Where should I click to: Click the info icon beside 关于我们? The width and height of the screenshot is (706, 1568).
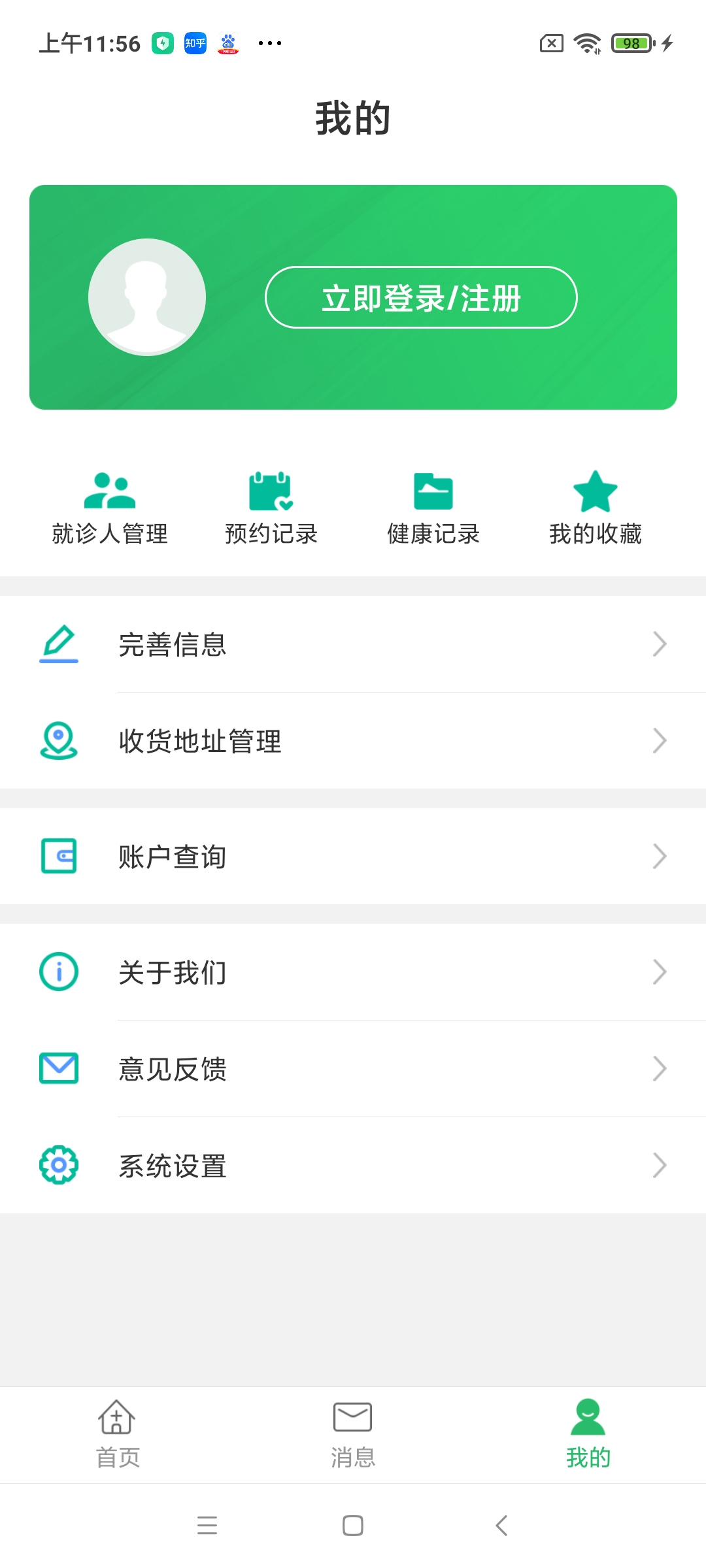click(59, 972)
